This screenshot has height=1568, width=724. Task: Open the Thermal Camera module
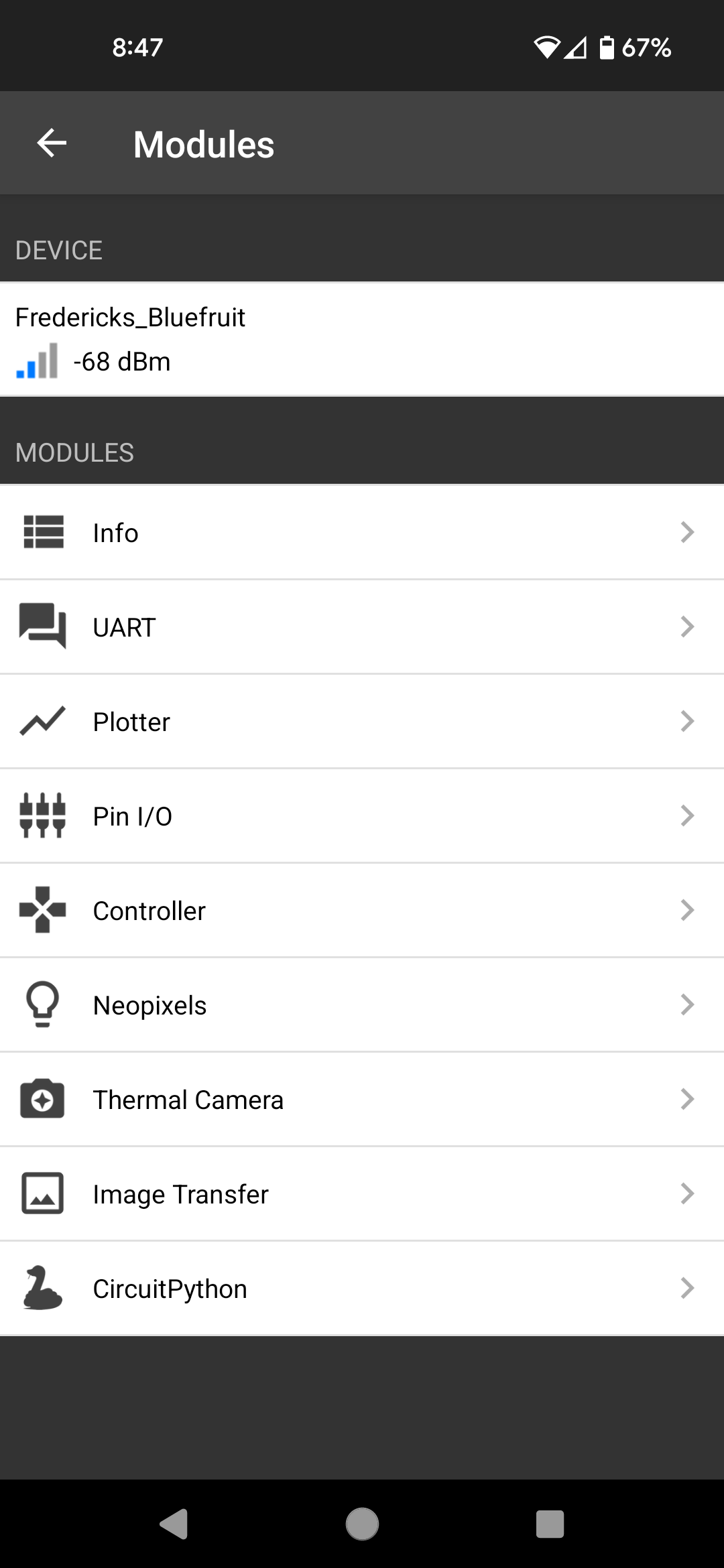click(362, 1100)
